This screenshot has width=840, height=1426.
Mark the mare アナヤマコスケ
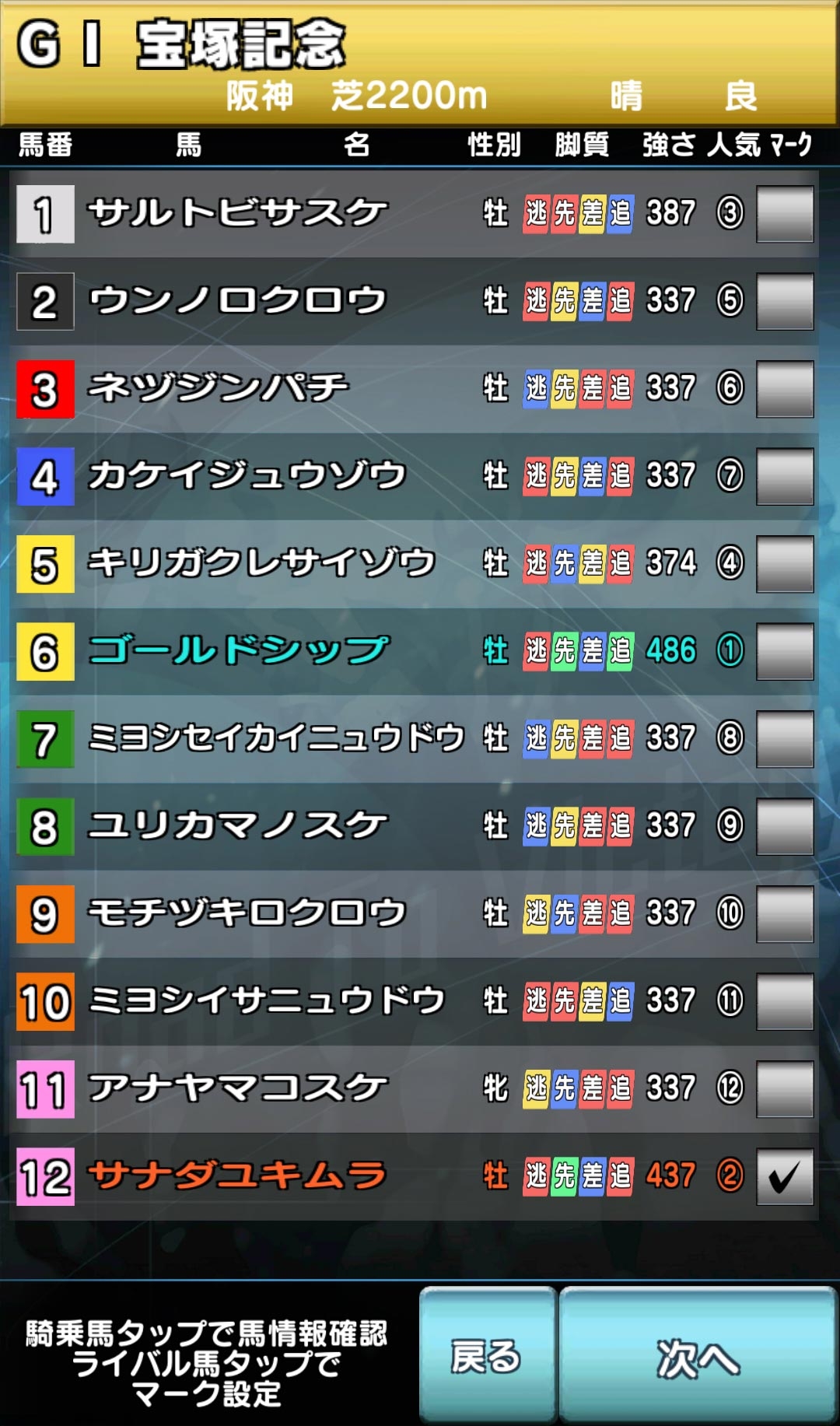[785, 1088]
